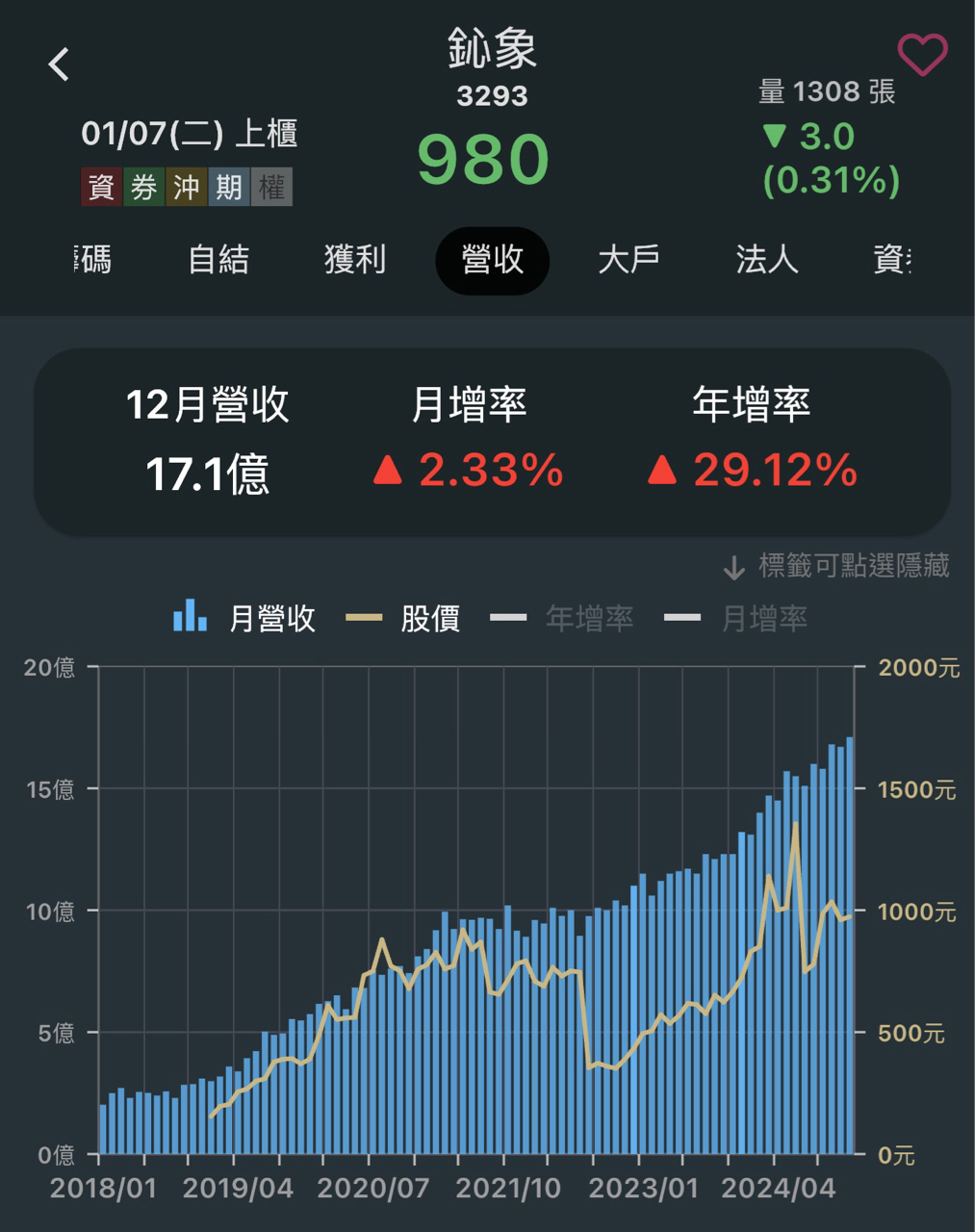Enable the 月增率 chart series
The image size is (975, 1232).
(736, 618)
